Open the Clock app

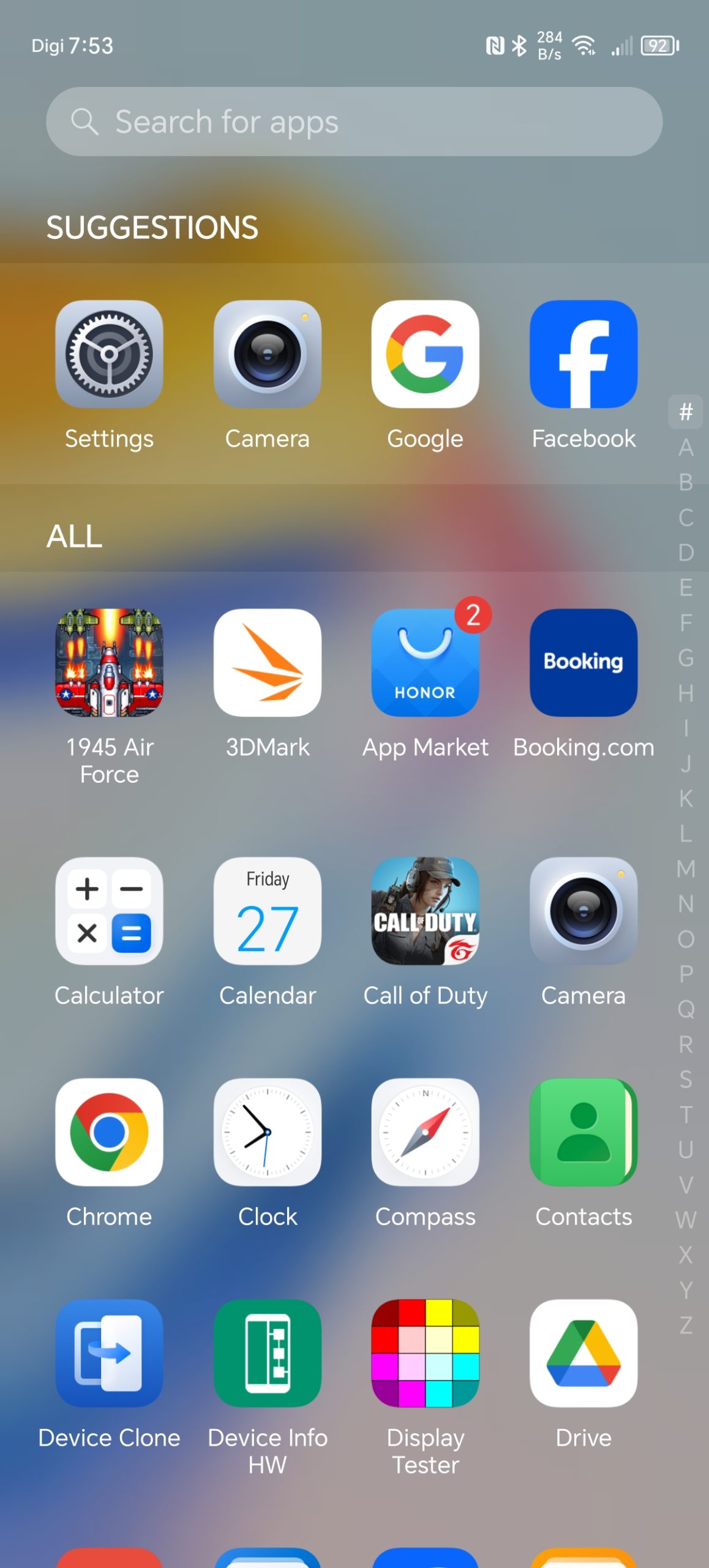coord(267,1132)
